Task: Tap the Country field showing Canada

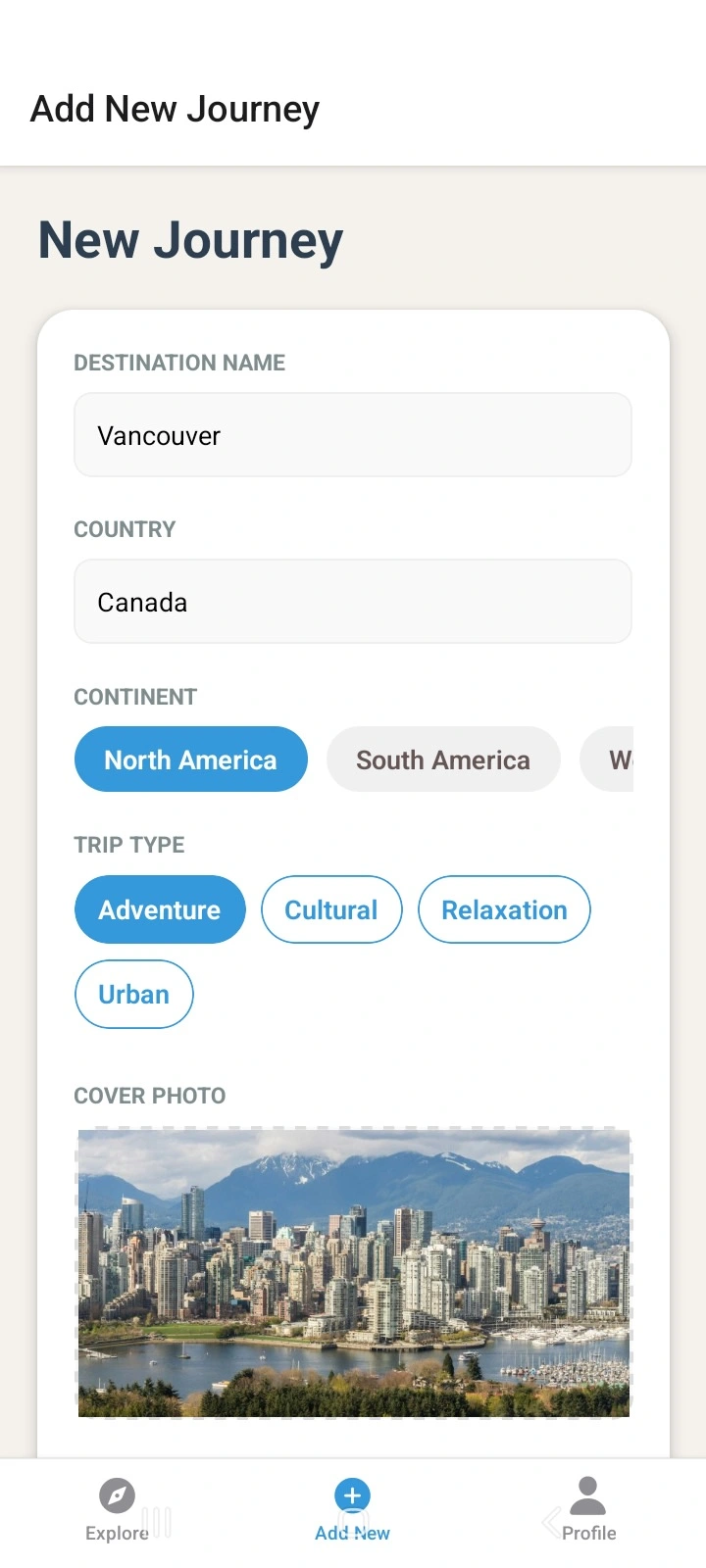Action: click(x=353, y=602)
